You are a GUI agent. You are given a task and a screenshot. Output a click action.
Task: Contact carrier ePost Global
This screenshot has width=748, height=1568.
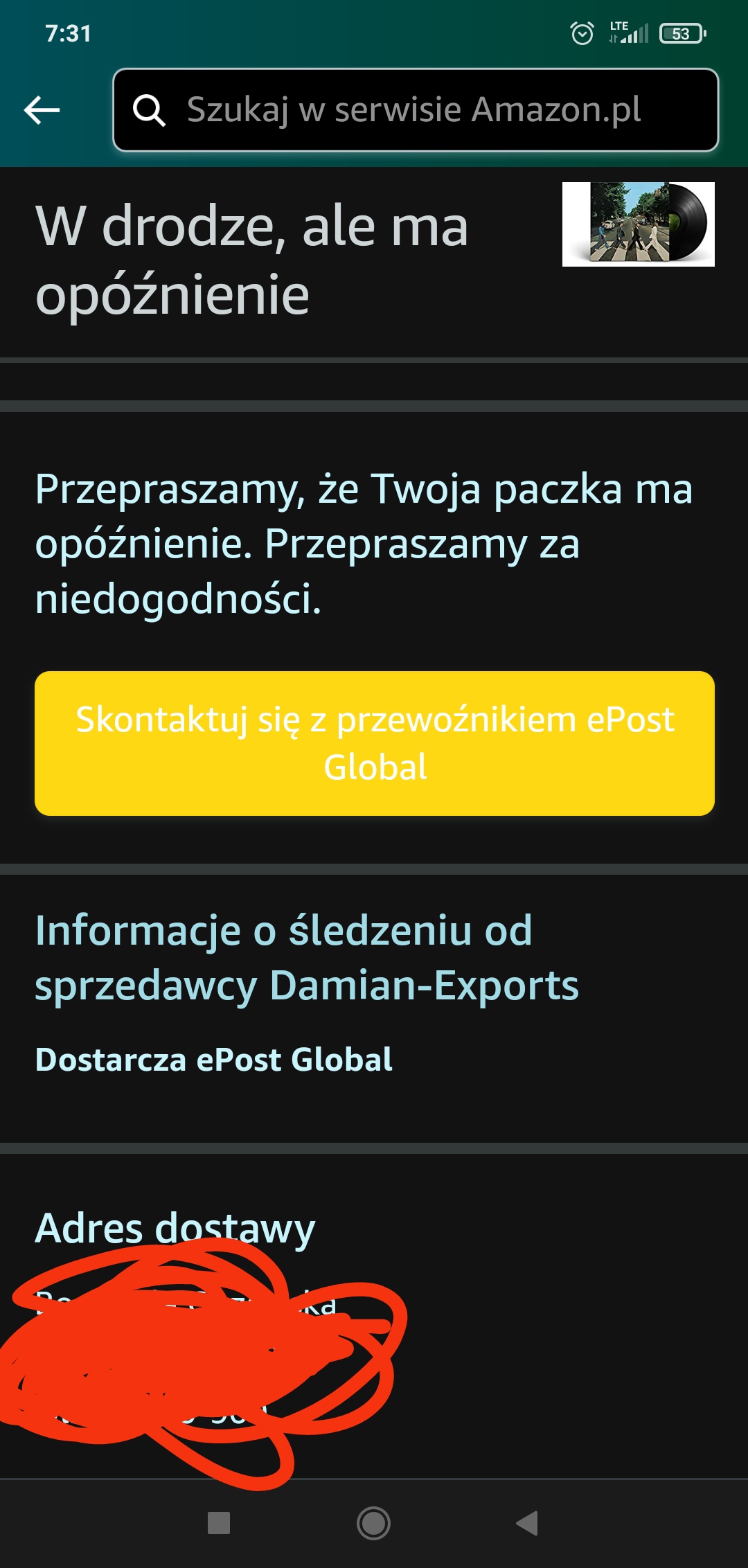coord(375,743)
